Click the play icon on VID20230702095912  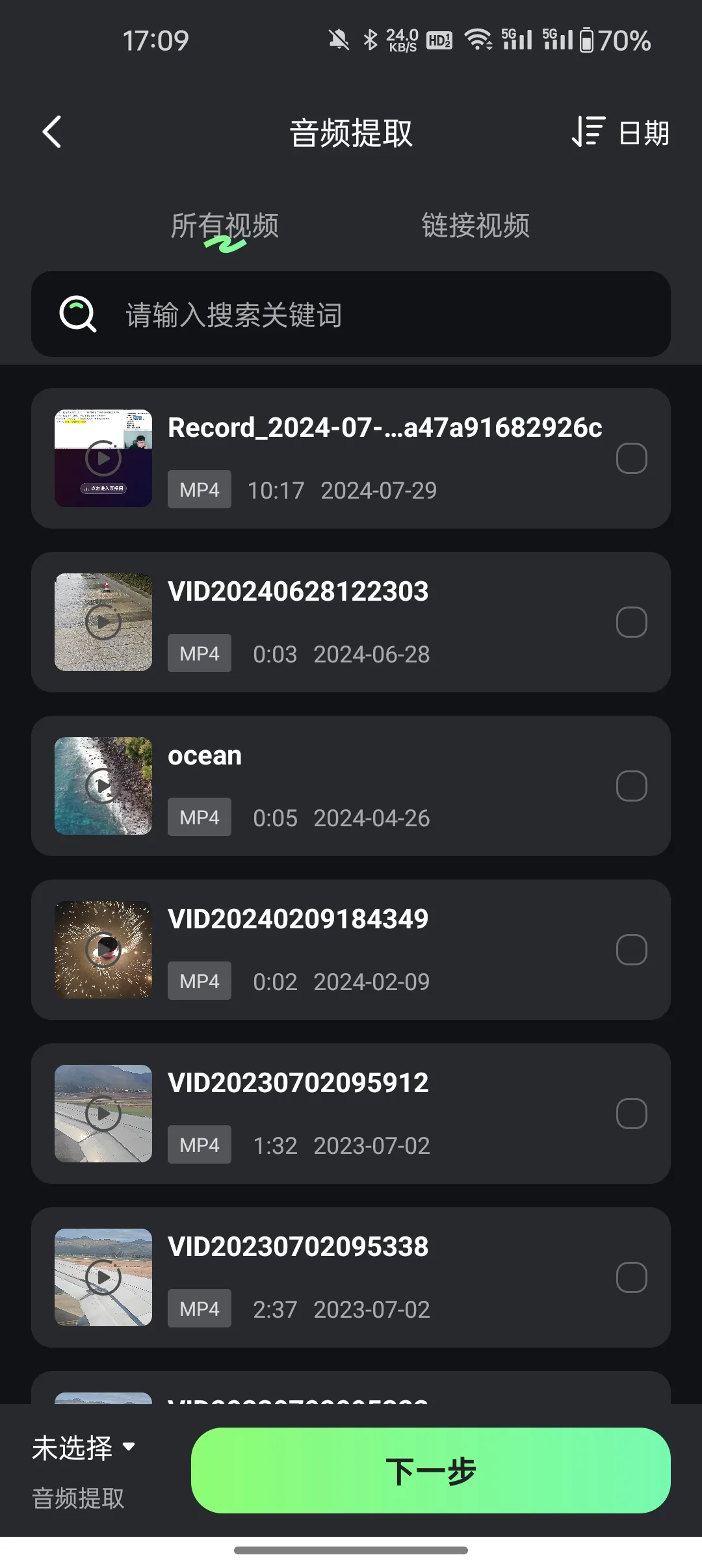tap(102, 1113)
